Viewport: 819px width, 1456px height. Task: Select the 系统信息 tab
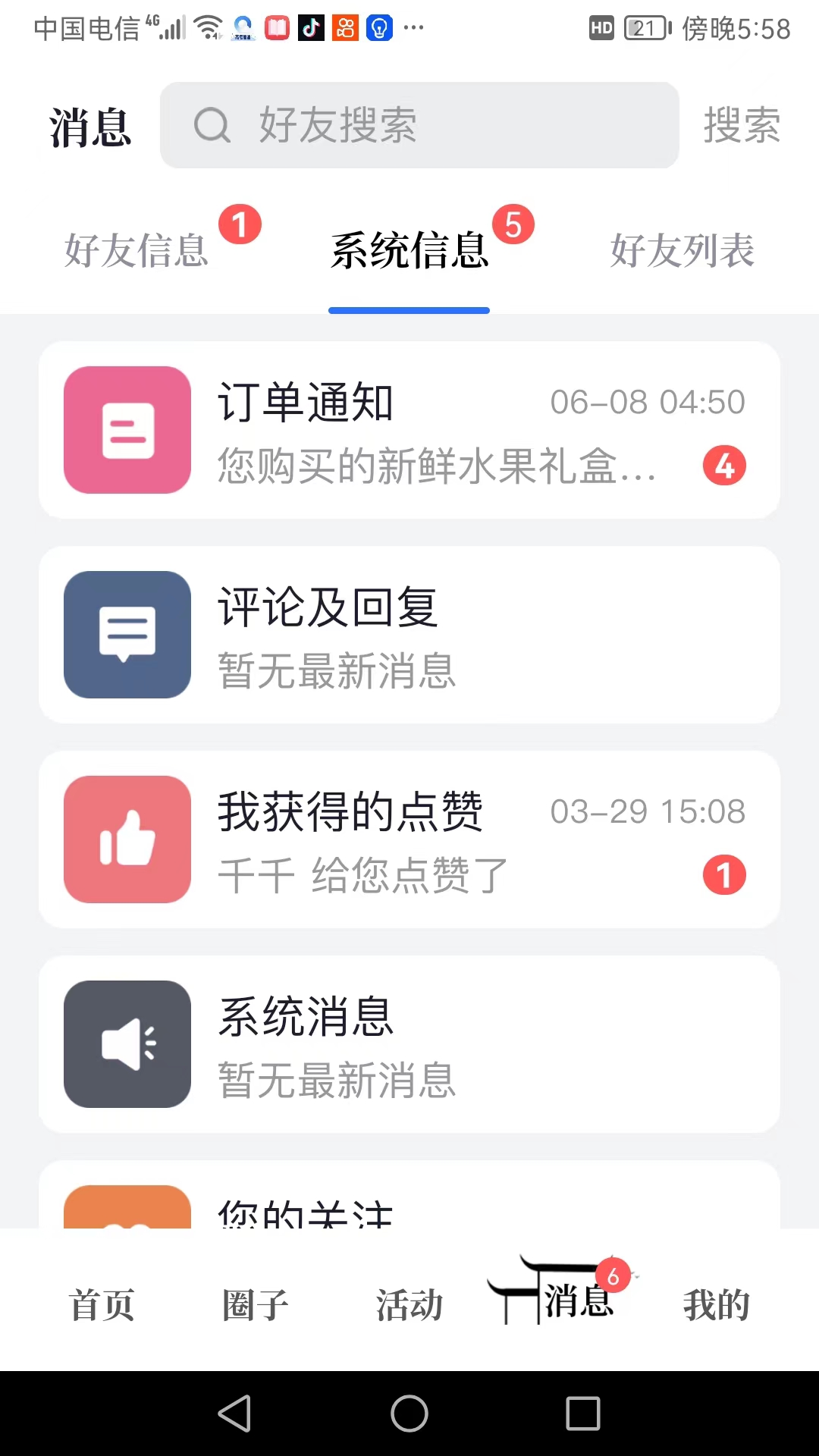[409, 250]
